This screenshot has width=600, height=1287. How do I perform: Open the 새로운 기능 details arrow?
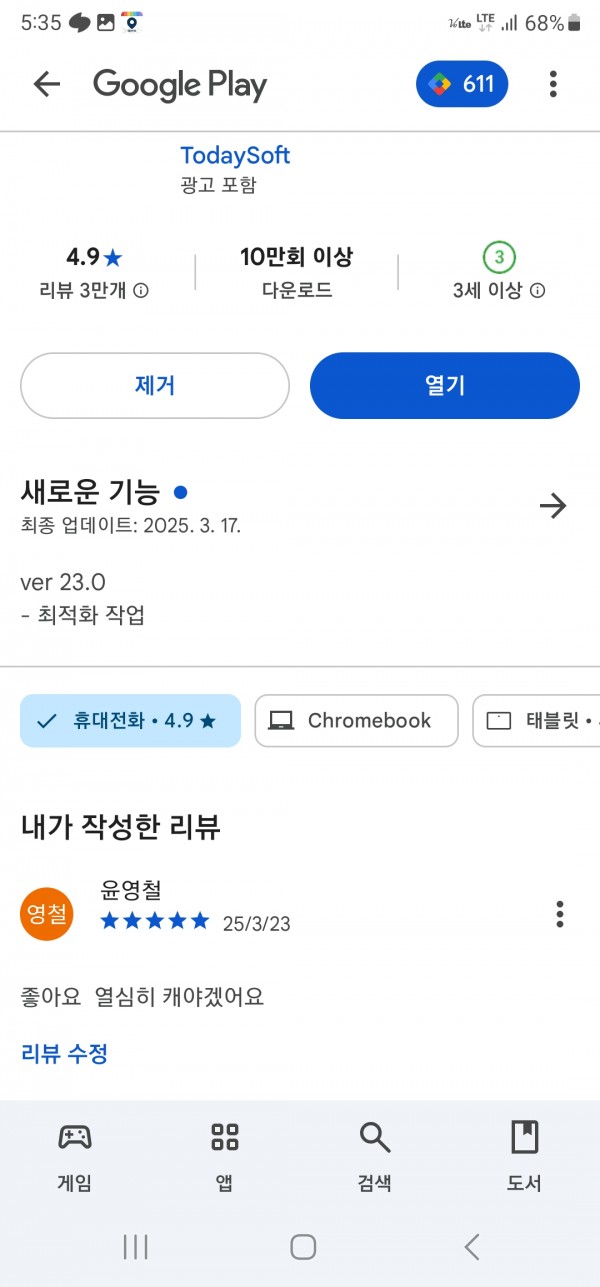tap(553, 506)
